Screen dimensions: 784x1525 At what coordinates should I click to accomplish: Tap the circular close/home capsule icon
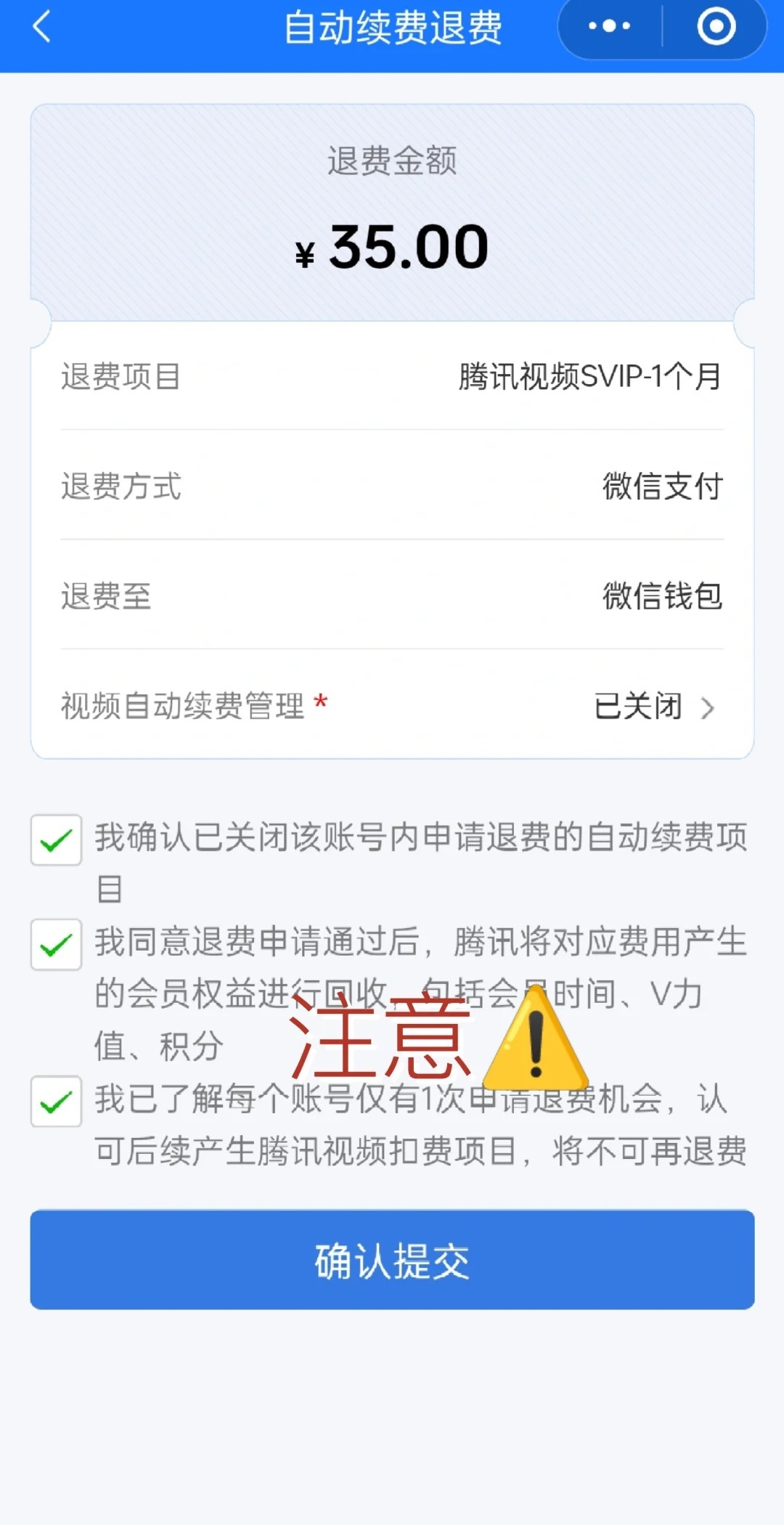715,26
